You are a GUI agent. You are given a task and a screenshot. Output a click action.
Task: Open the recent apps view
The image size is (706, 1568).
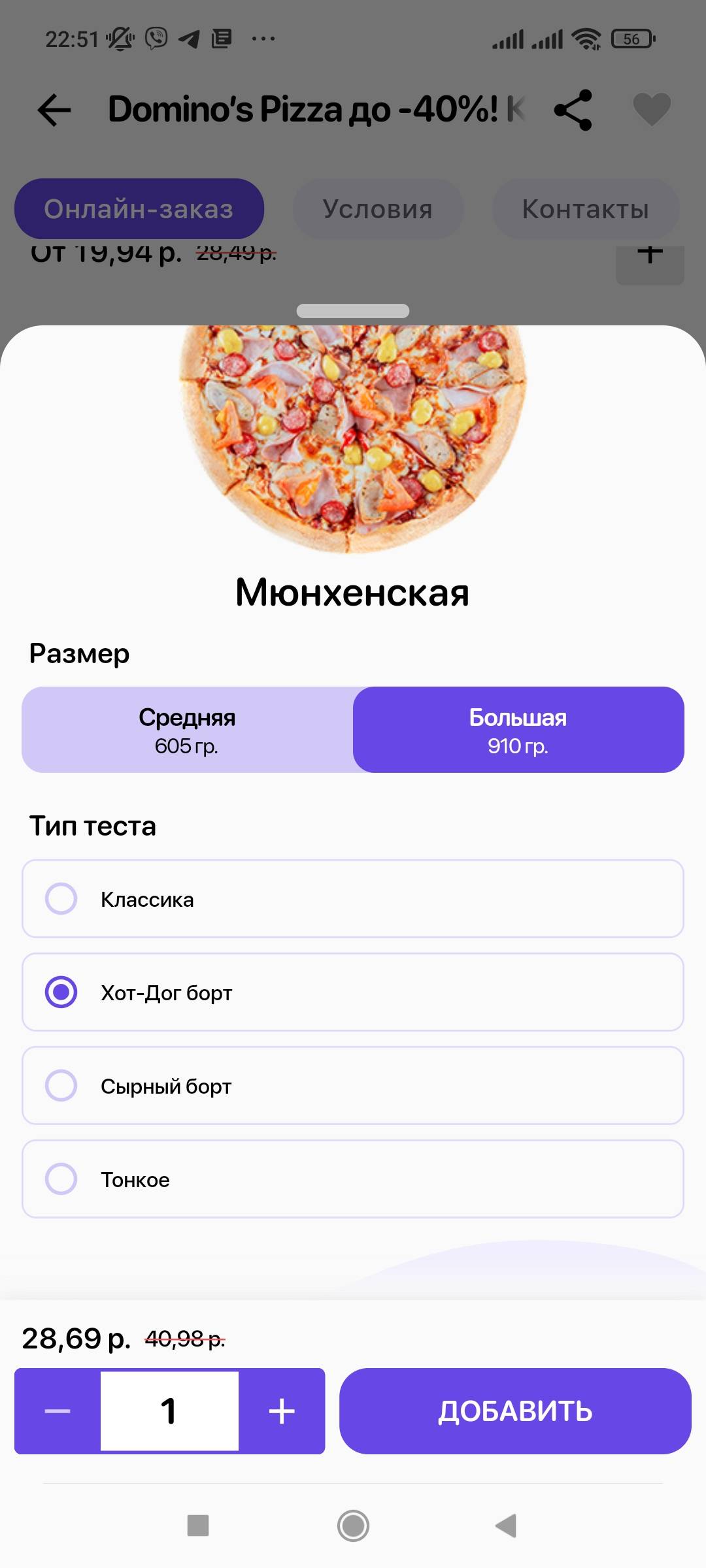click(198, 1526)
